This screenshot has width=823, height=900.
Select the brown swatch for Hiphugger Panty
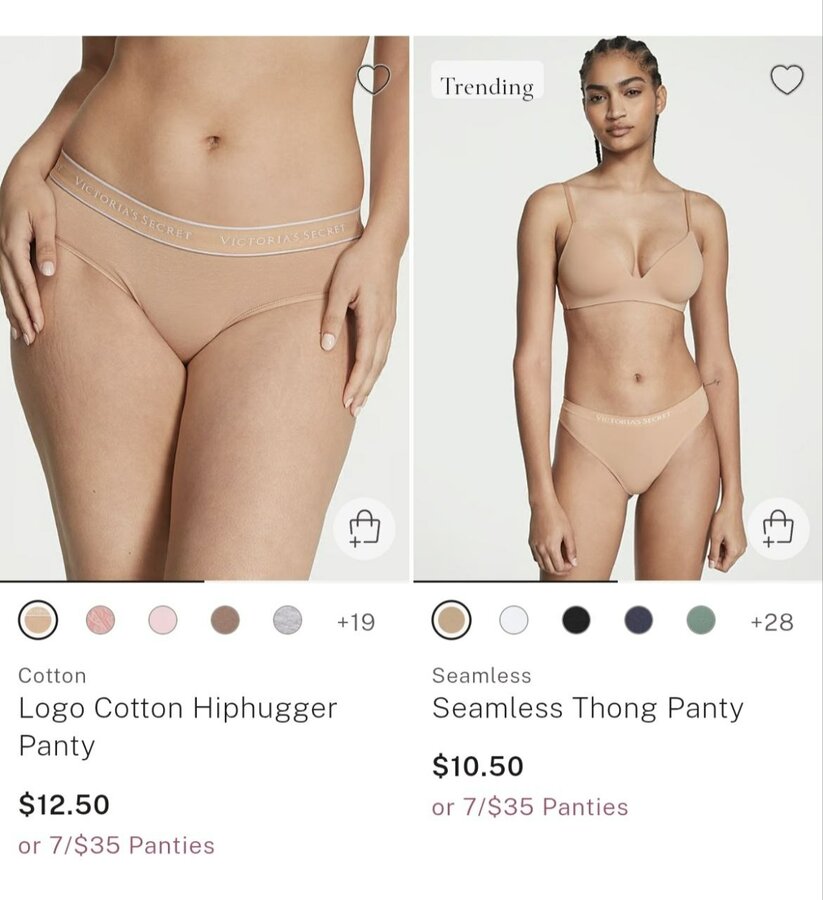click(225, 620)
